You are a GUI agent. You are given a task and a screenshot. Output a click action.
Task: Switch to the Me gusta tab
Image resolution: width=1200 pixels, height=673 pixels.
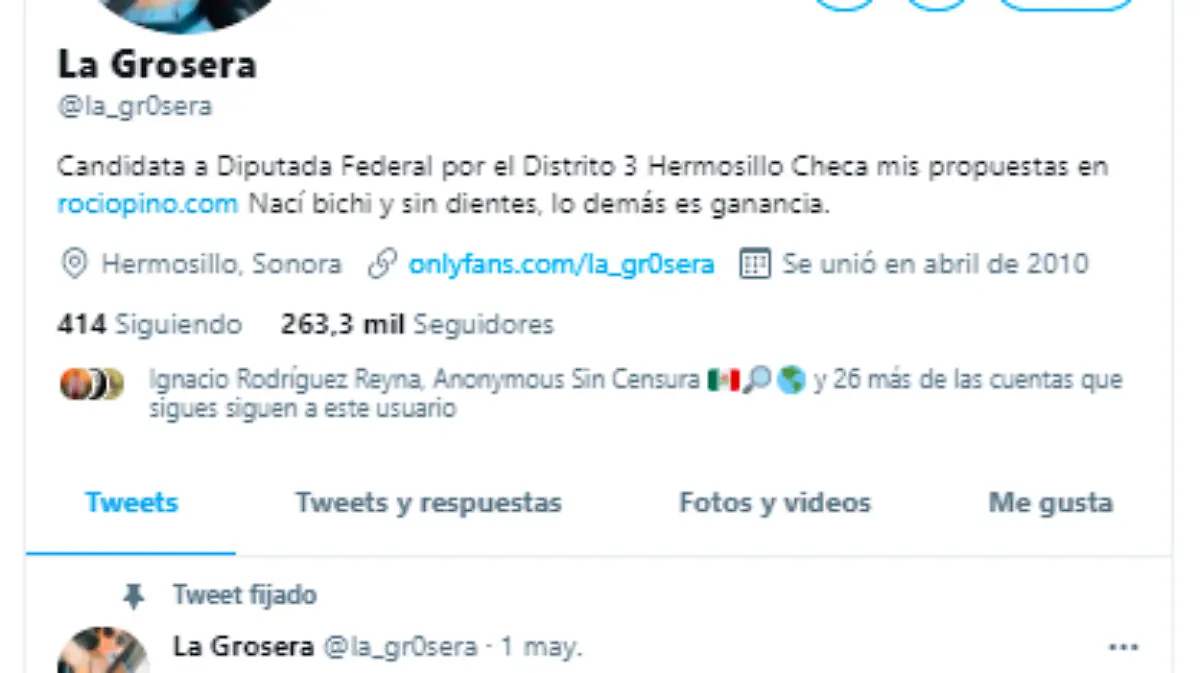click(x=1050, y=502)
